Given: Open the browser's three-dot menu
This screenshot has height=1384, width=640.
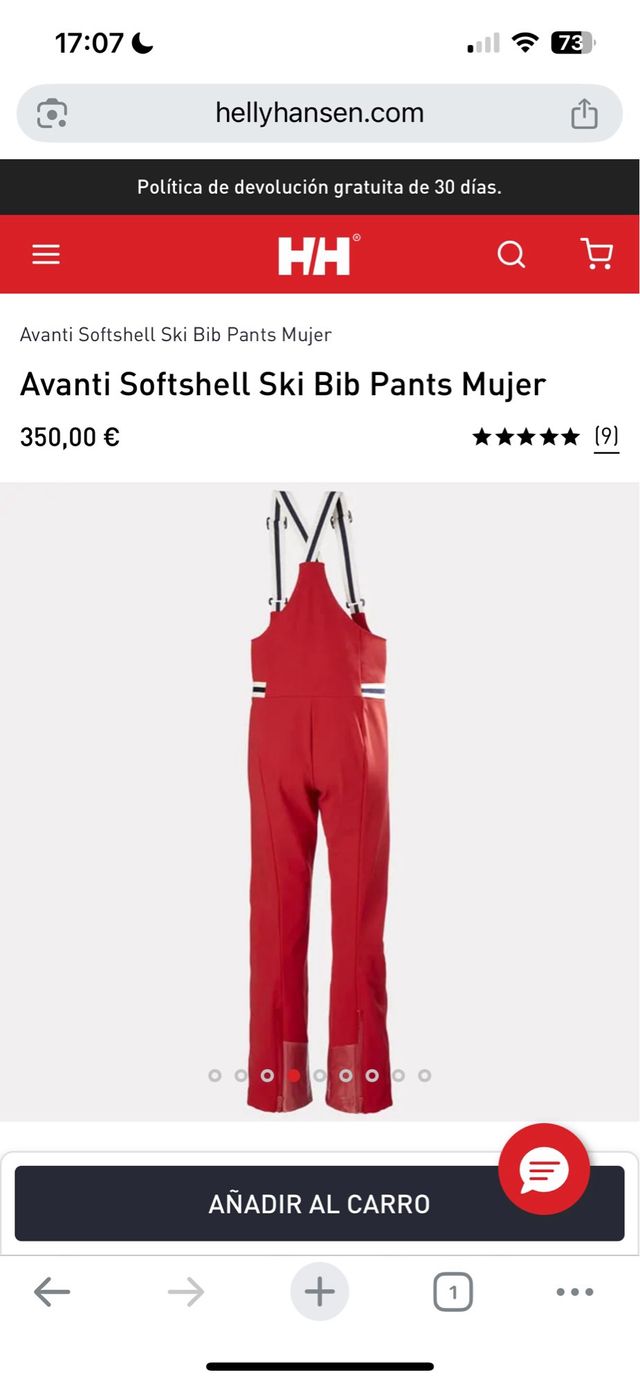Looking at the screenshot, I should click(574, 1292).
